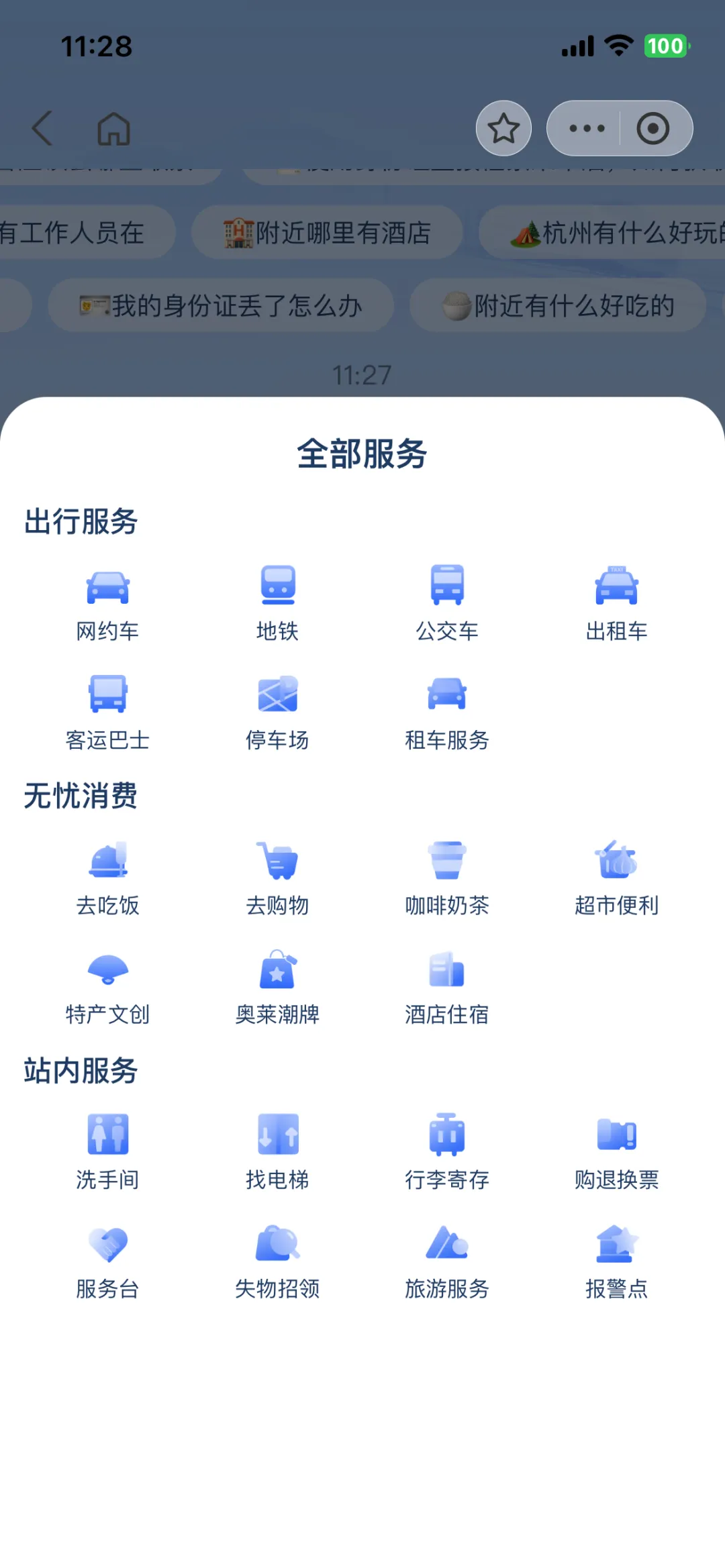Go back using the top-left arrow
Image resolution: width=725 pixels, height=1568 pixels.
(42, 128)
